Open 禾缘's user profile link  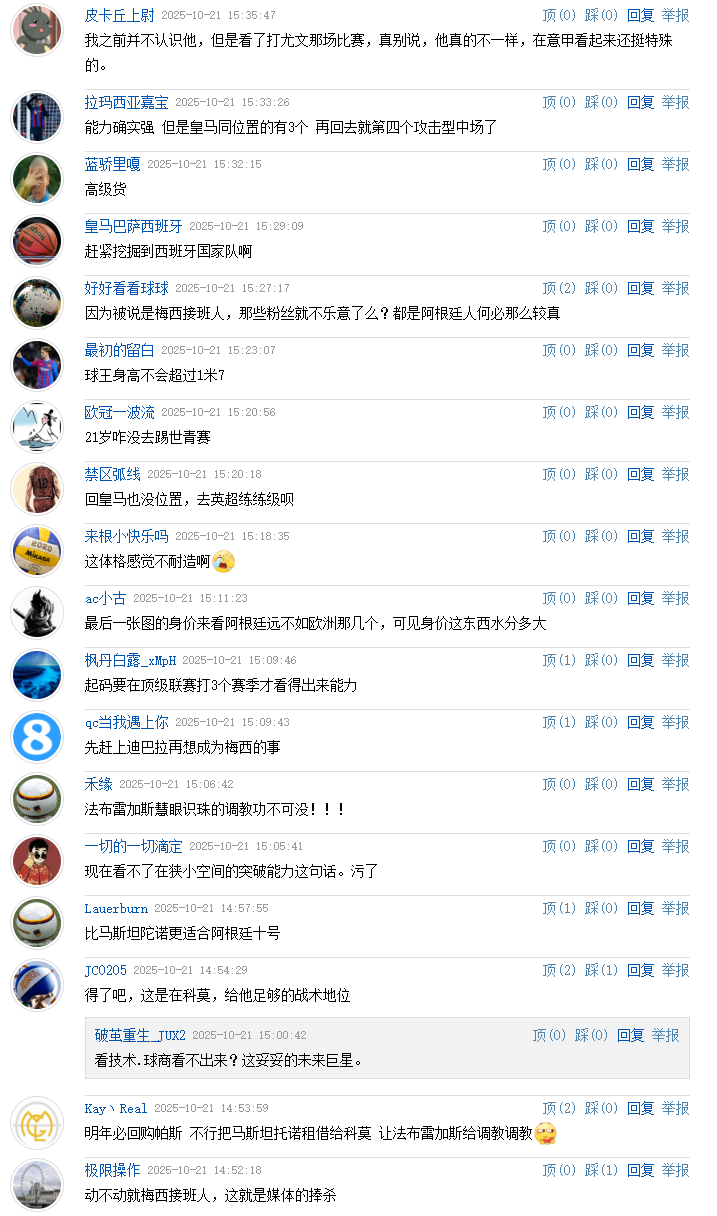pyautogui.click(x=98, y=784)
